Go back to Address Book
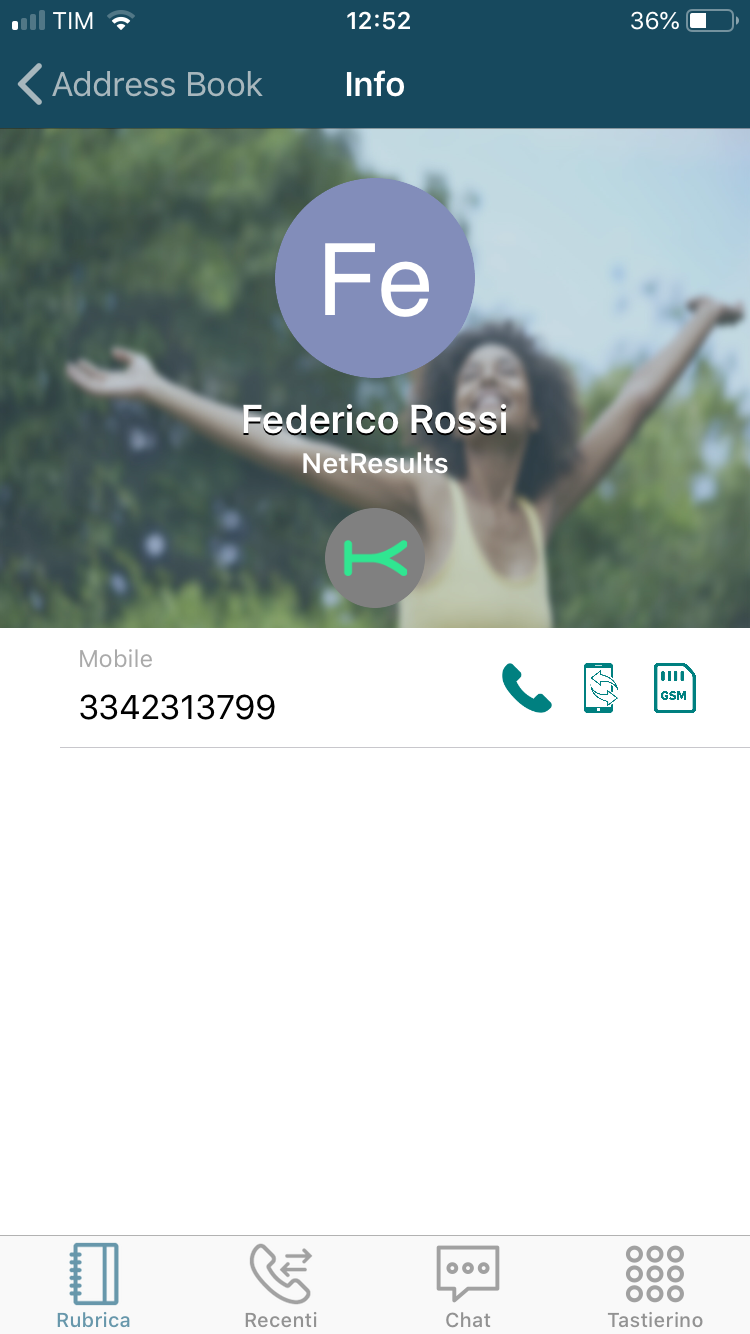The image size is (750, 1334). tap(140, 85)
